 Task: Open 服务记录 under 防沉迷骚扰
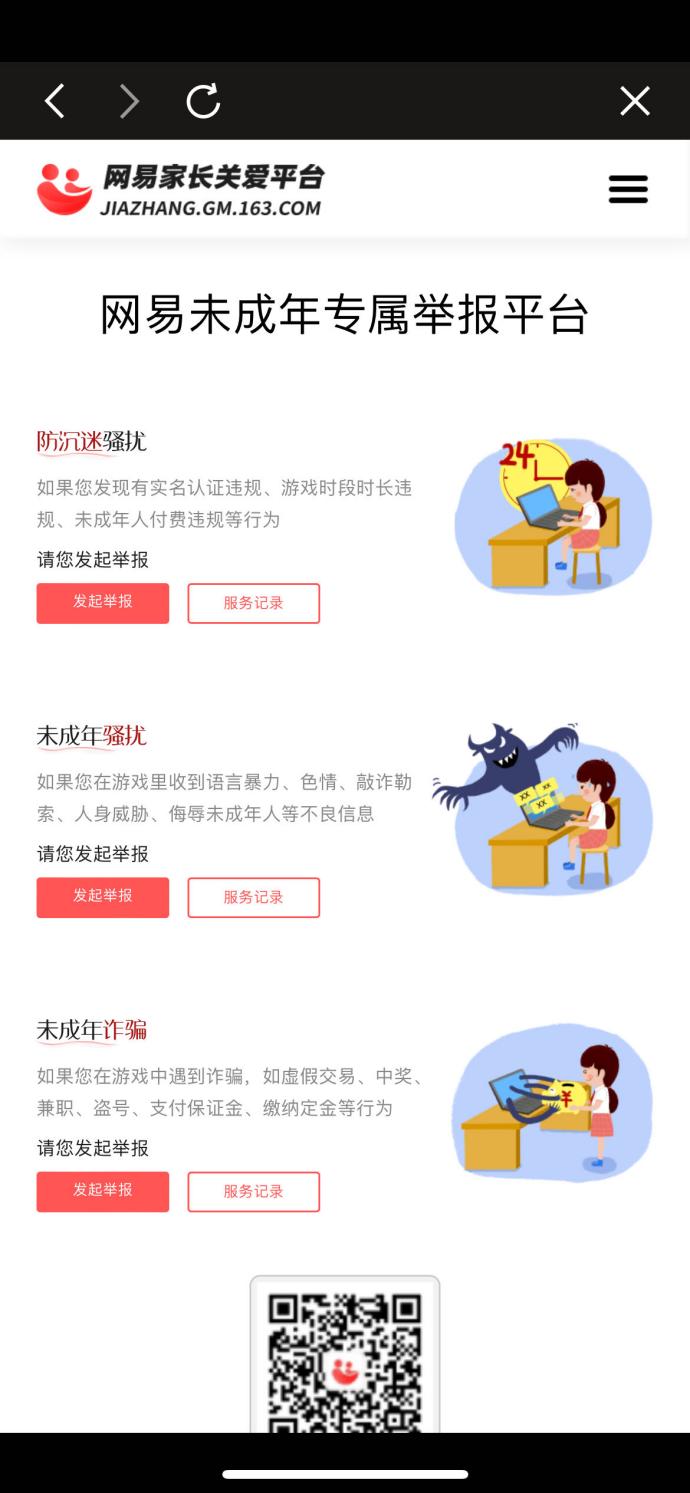click(x=253, y=603)
